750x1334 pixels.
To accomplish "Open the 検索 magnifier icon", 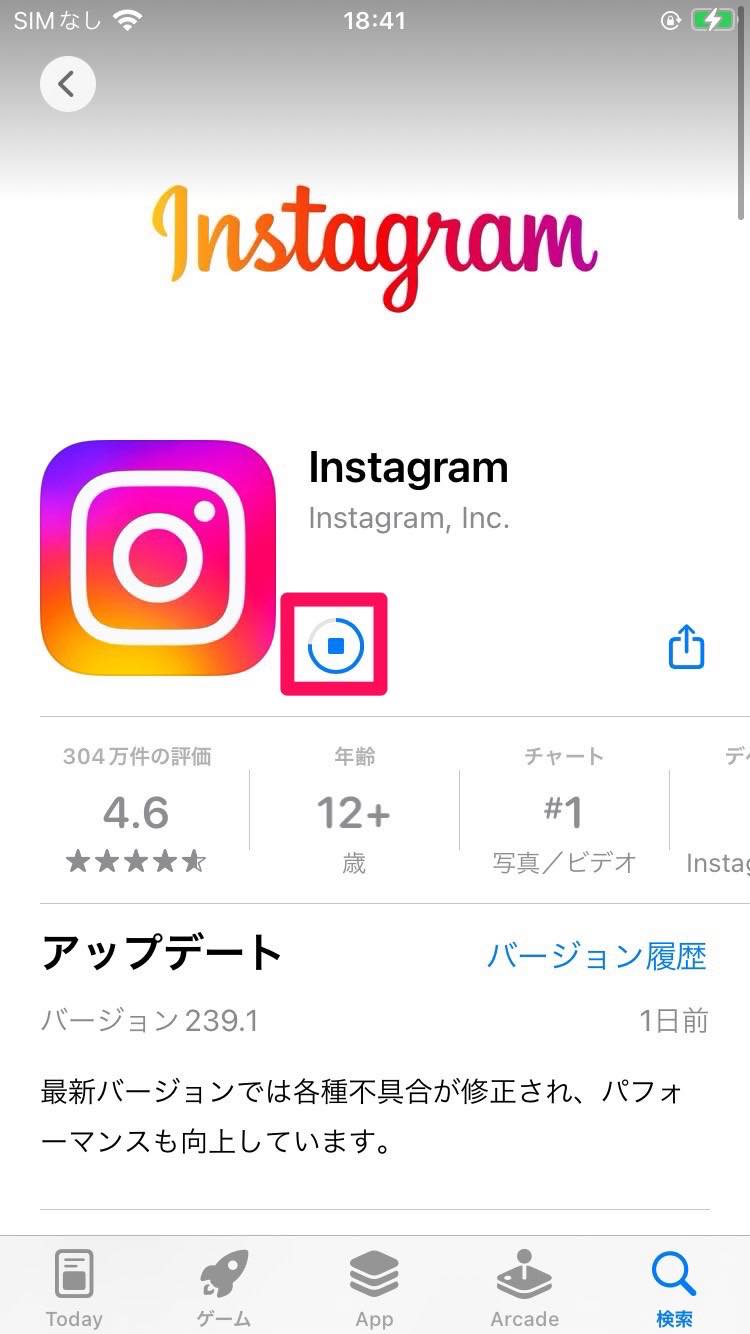I will tap(673, 1272).
